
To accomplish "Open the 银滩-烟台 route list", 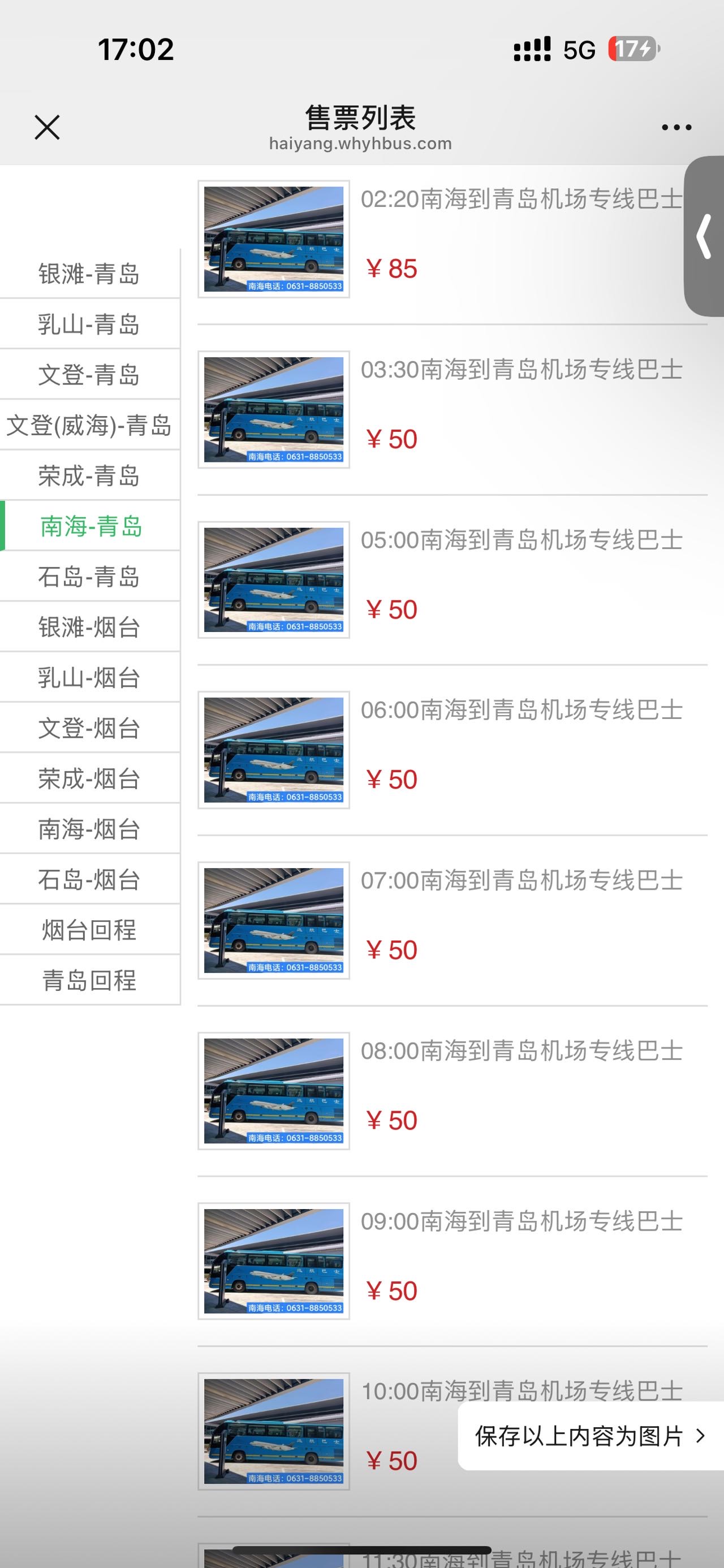I will point(89,627).
